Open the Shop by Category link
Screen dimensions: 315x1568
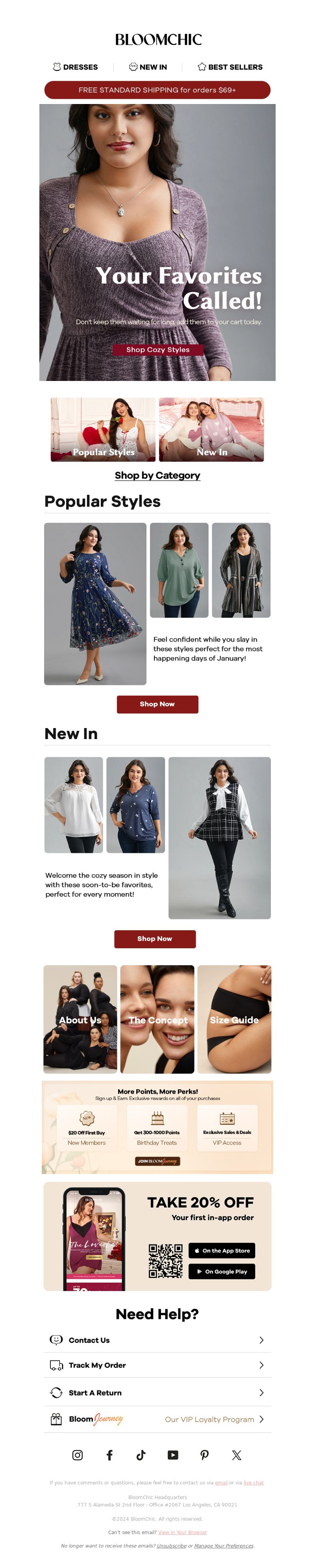pyautogui.click(x=157, y=476)
